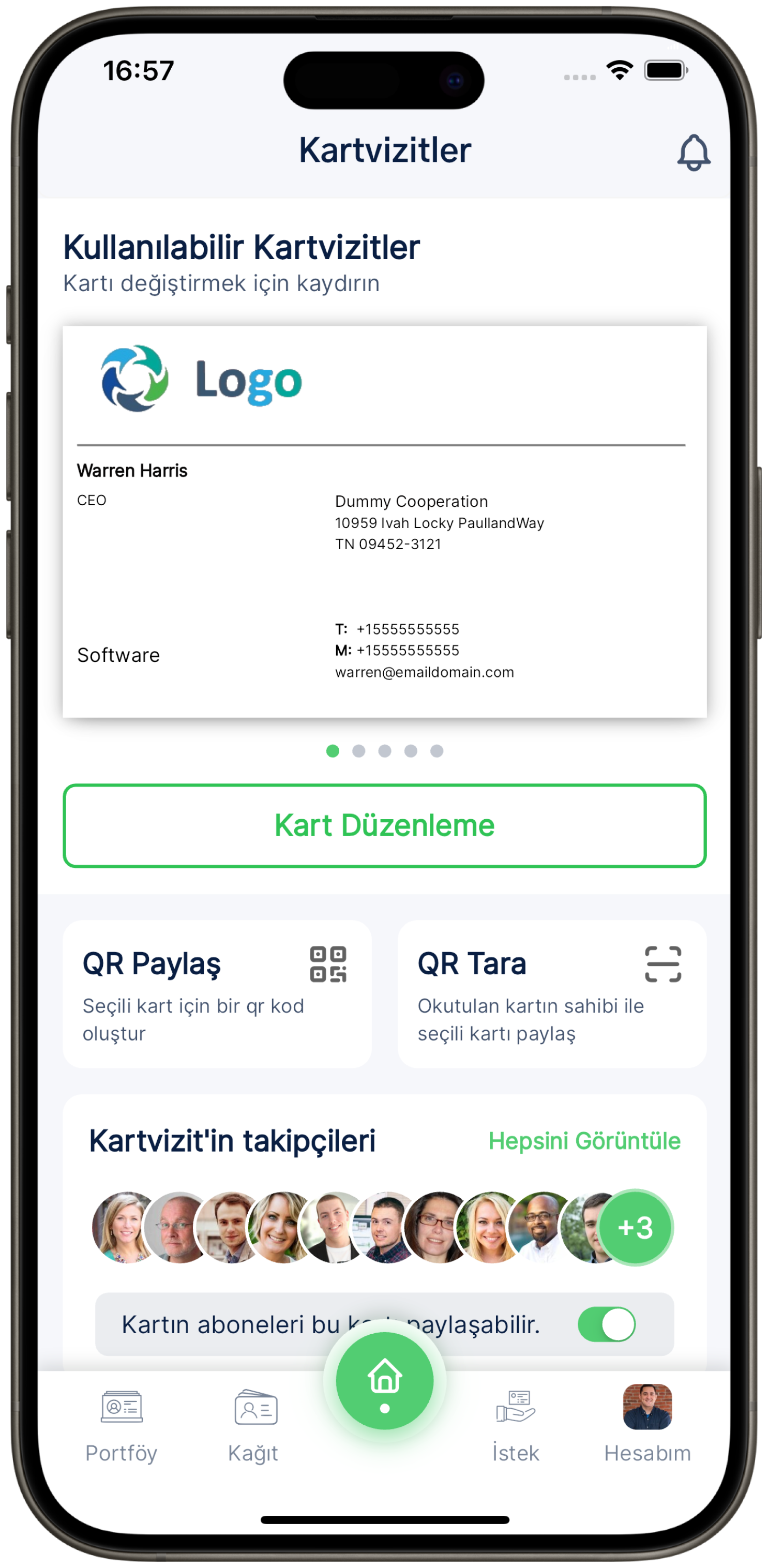Tap the Kart Düzenleme button
The image size is (768, 1568).
pyautogui.click(x=384, y=825)
